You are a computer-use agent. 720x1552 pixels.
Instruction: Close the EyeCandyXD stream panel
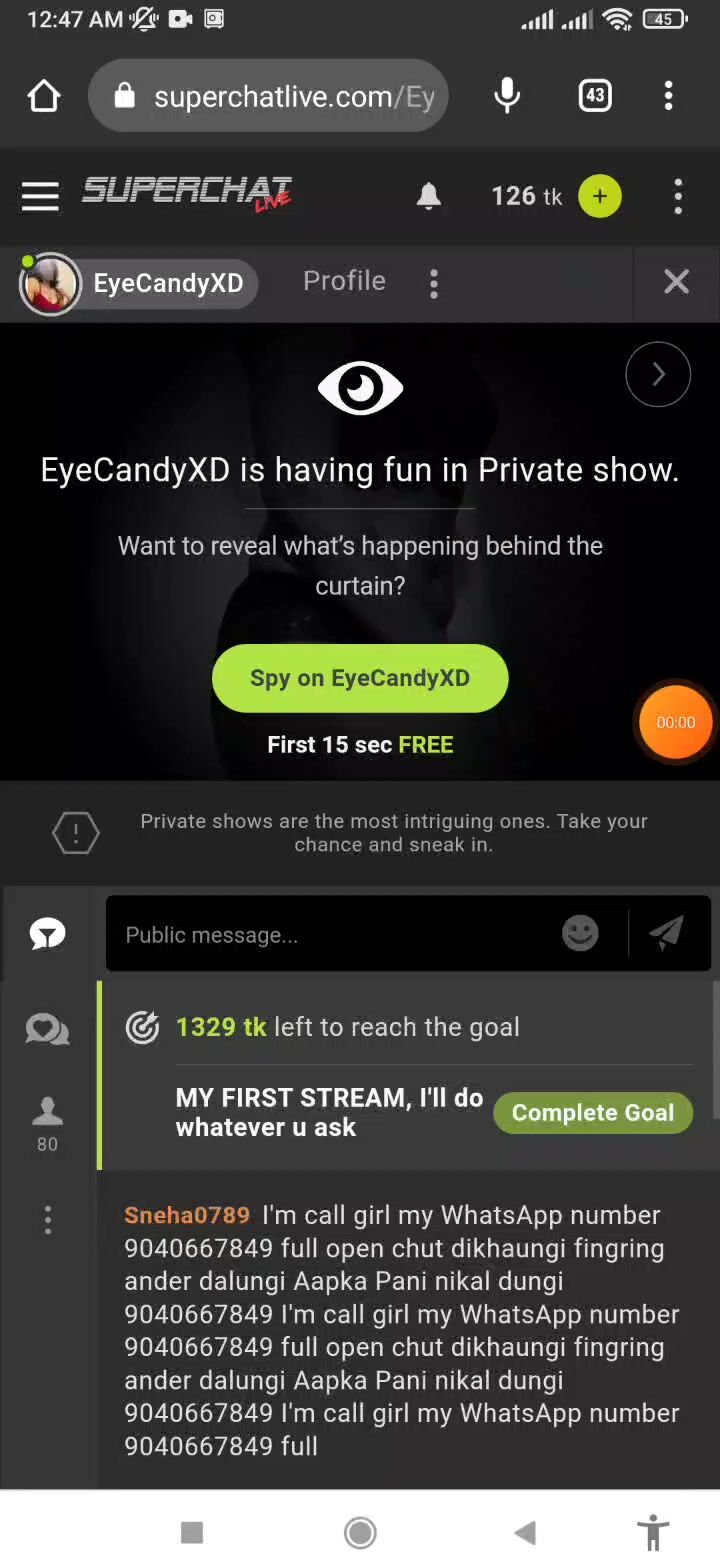(x=676, y=282)
